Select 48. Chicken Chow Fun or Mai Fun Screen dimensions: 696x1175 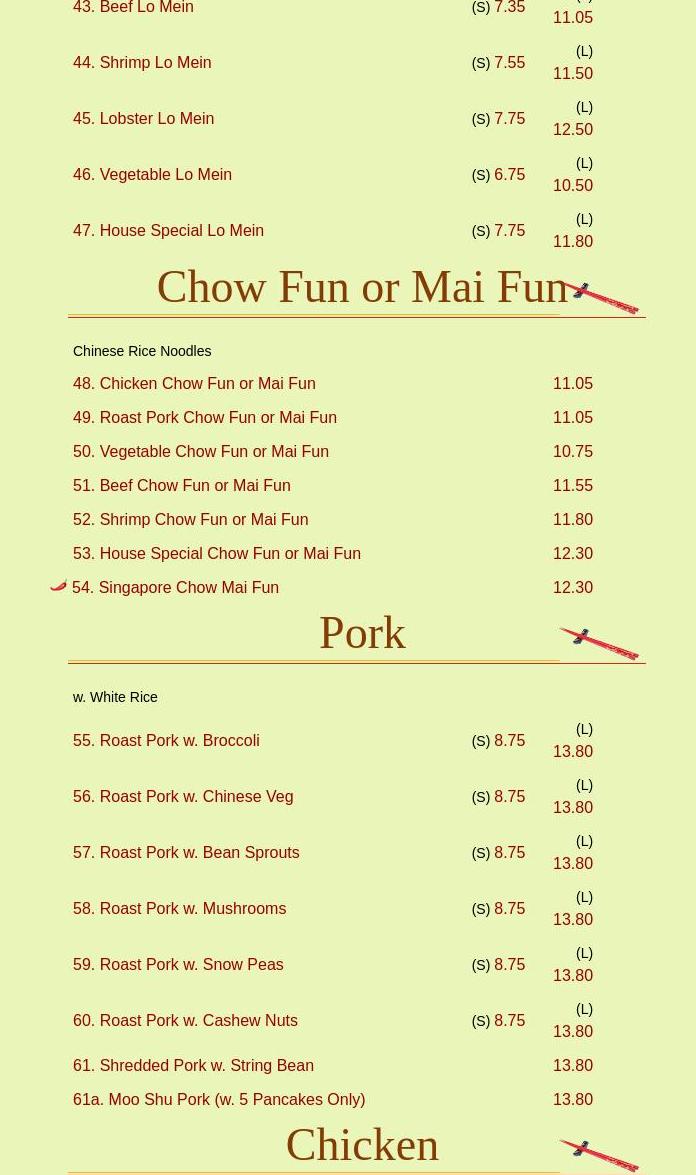(x=194, y=383)
